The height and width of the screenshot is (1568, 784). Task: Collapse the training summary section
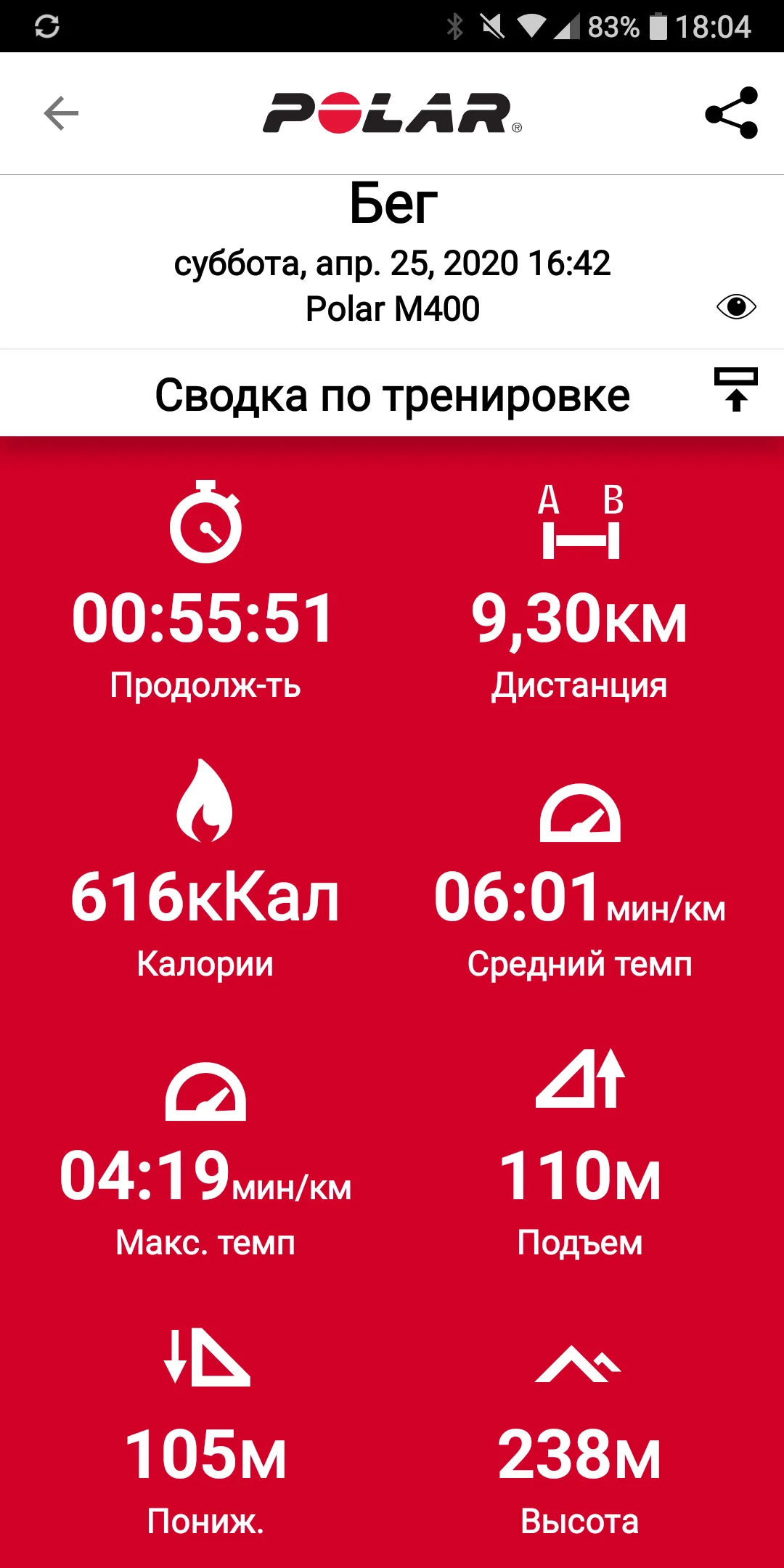pos(735,390)
